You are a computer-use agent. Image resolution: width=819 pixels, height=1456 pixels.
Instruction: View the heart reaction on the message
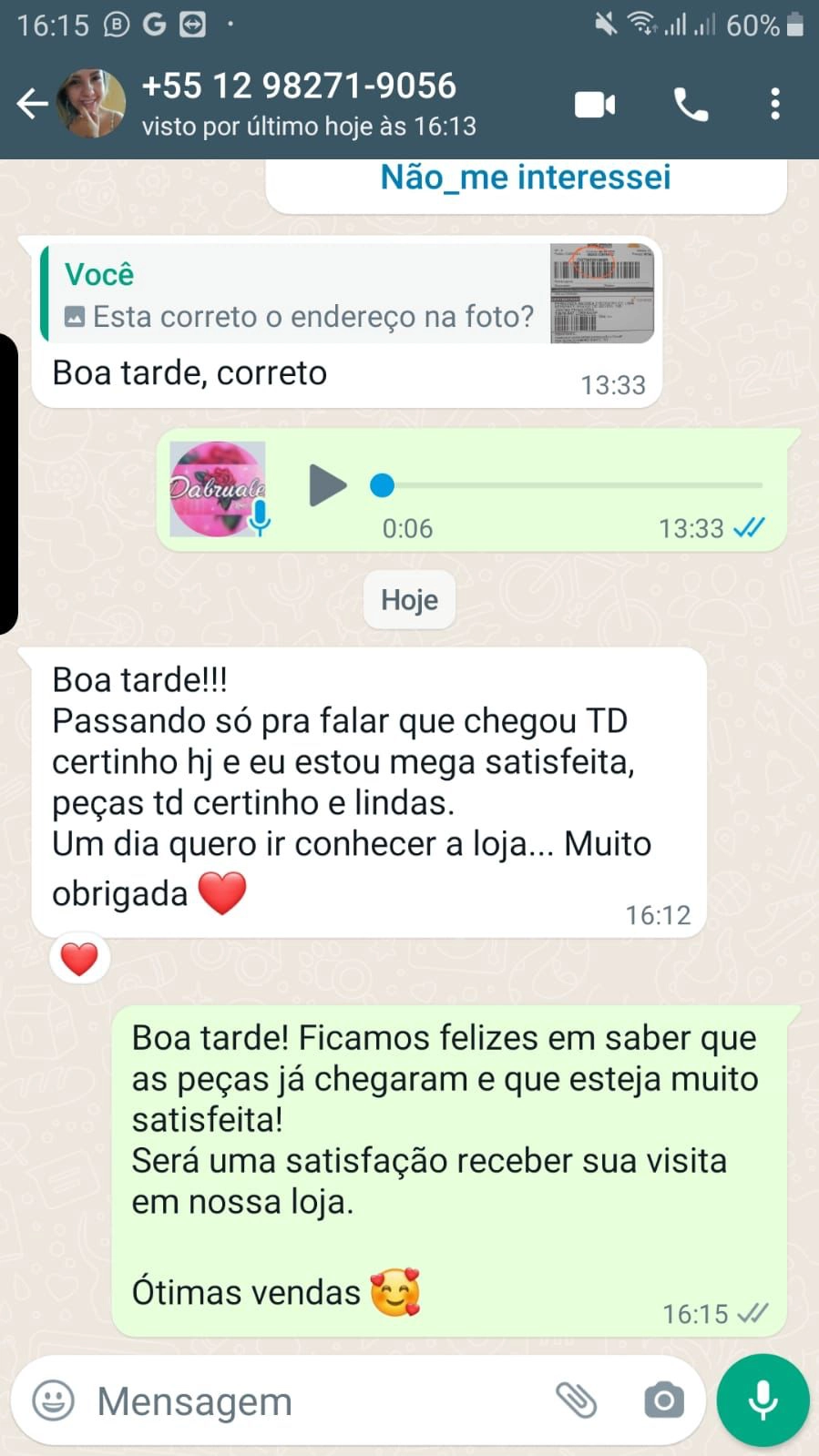[79, 958]
